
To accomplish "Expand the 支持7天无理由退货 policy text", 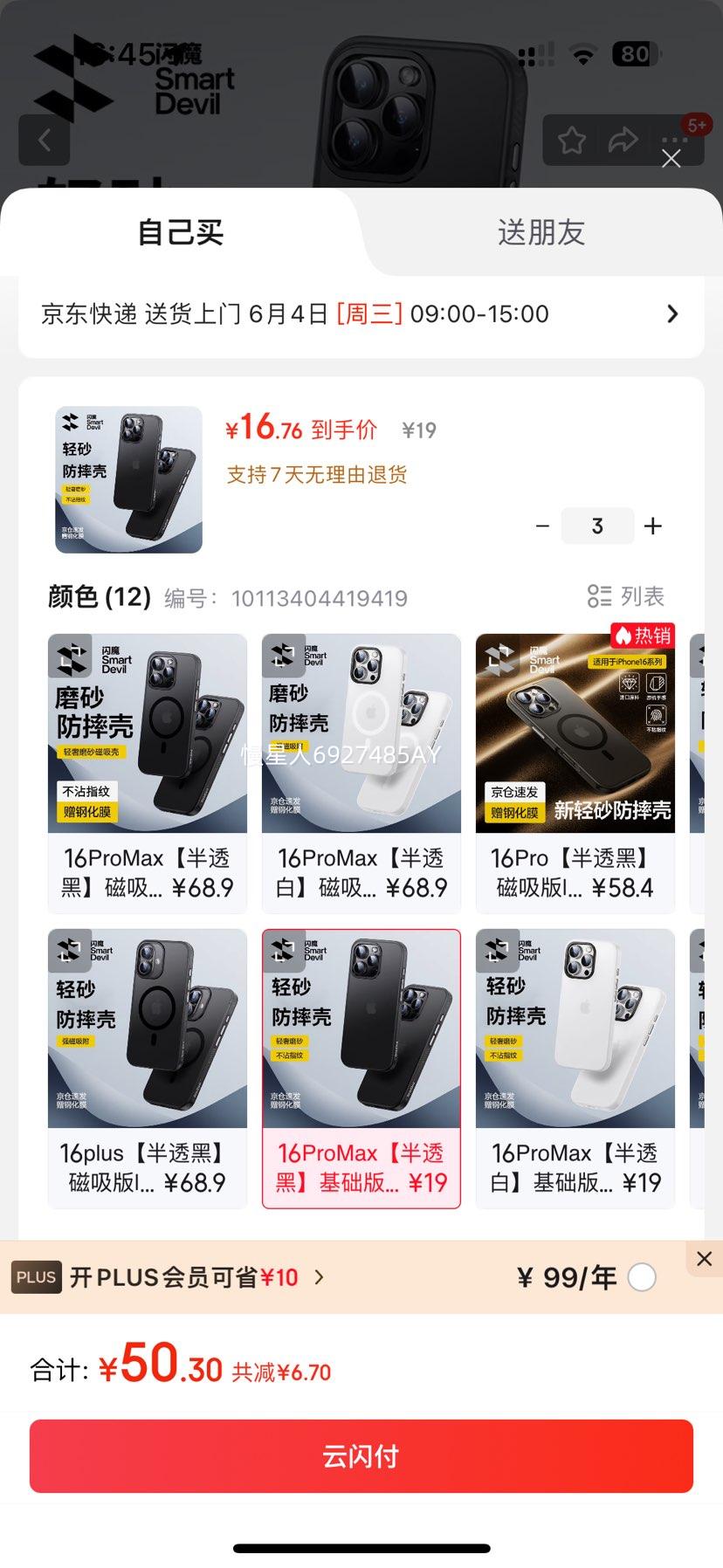I will (x=318, y=473).
